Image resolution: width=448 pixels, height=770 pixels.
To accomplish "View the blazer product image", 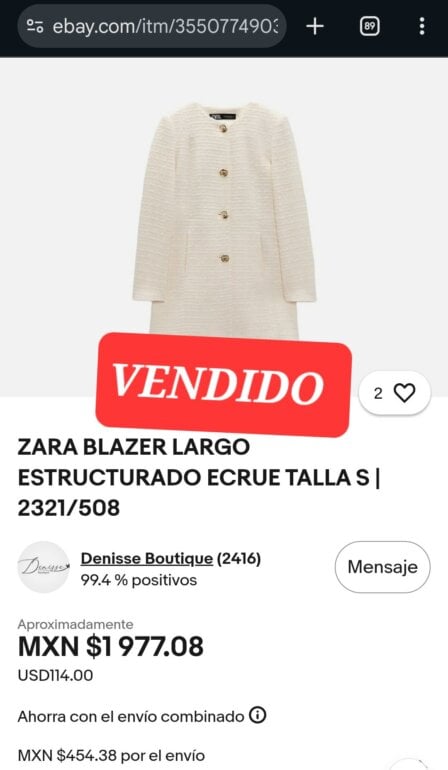I will [x=224, y=221].
